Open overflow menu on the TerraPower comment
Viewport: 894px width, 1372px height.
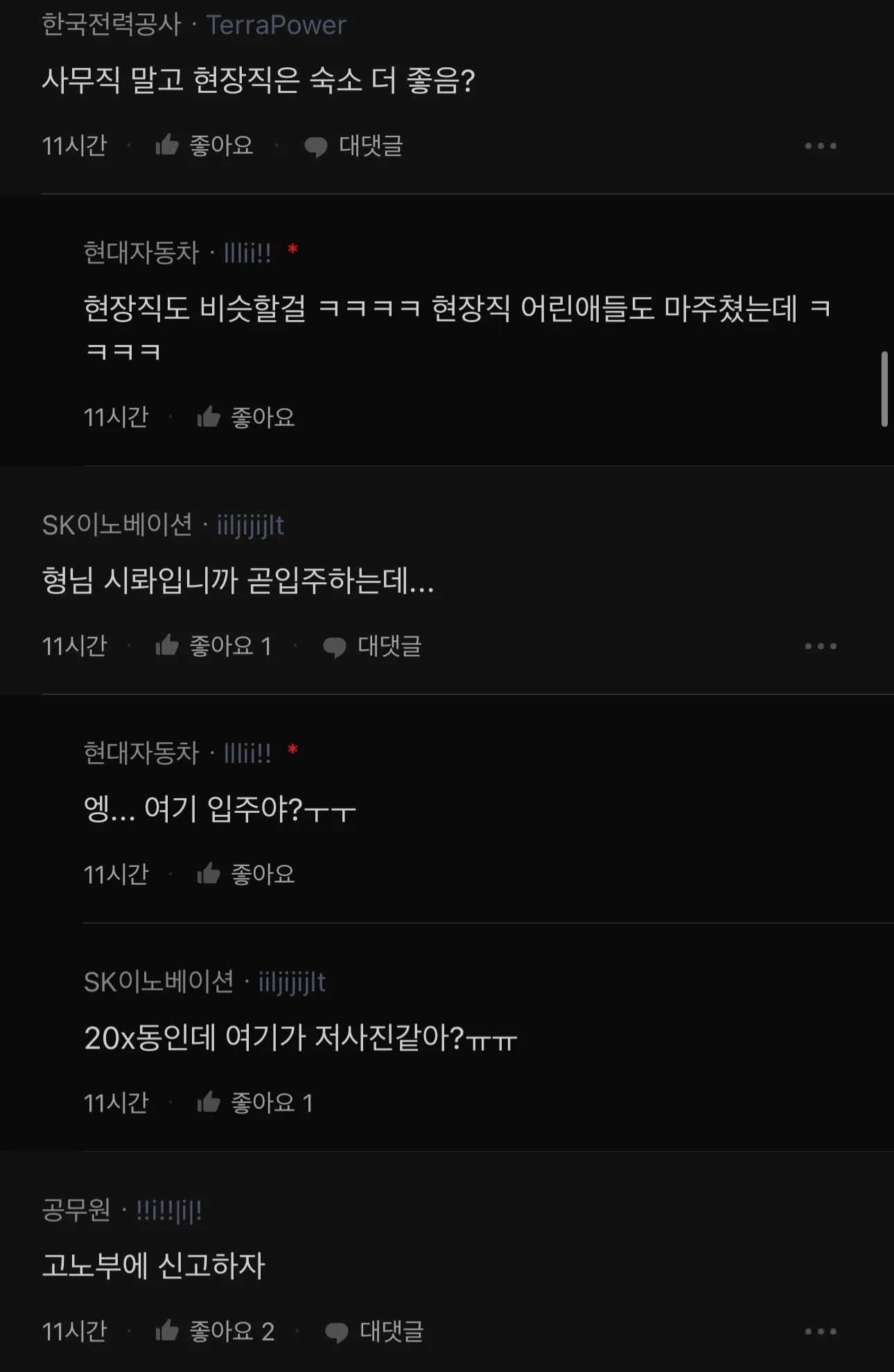click(x=821, y=146)
